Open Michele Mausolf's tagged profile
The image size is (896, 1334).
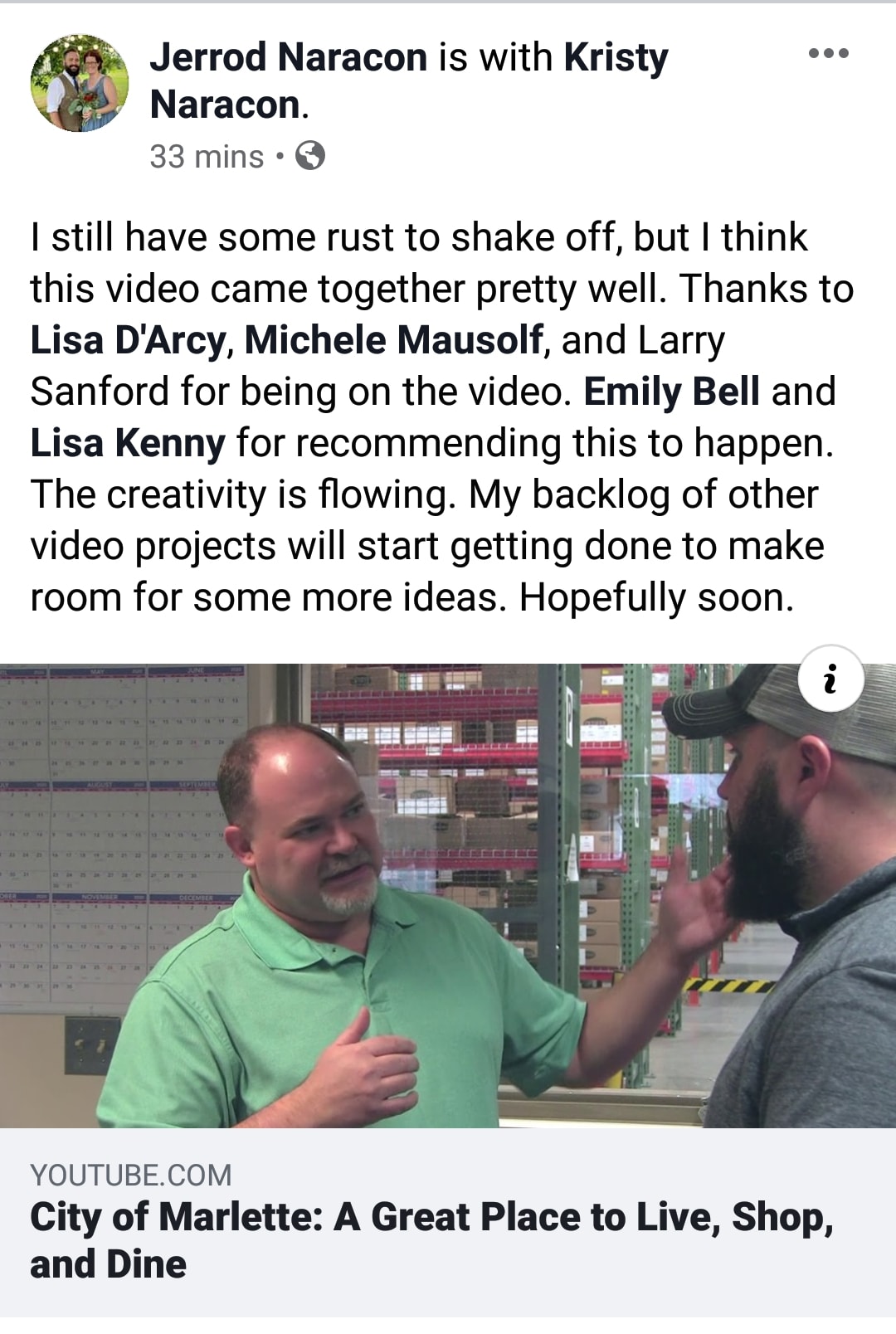pyautogui.click(x=393, y=341)
